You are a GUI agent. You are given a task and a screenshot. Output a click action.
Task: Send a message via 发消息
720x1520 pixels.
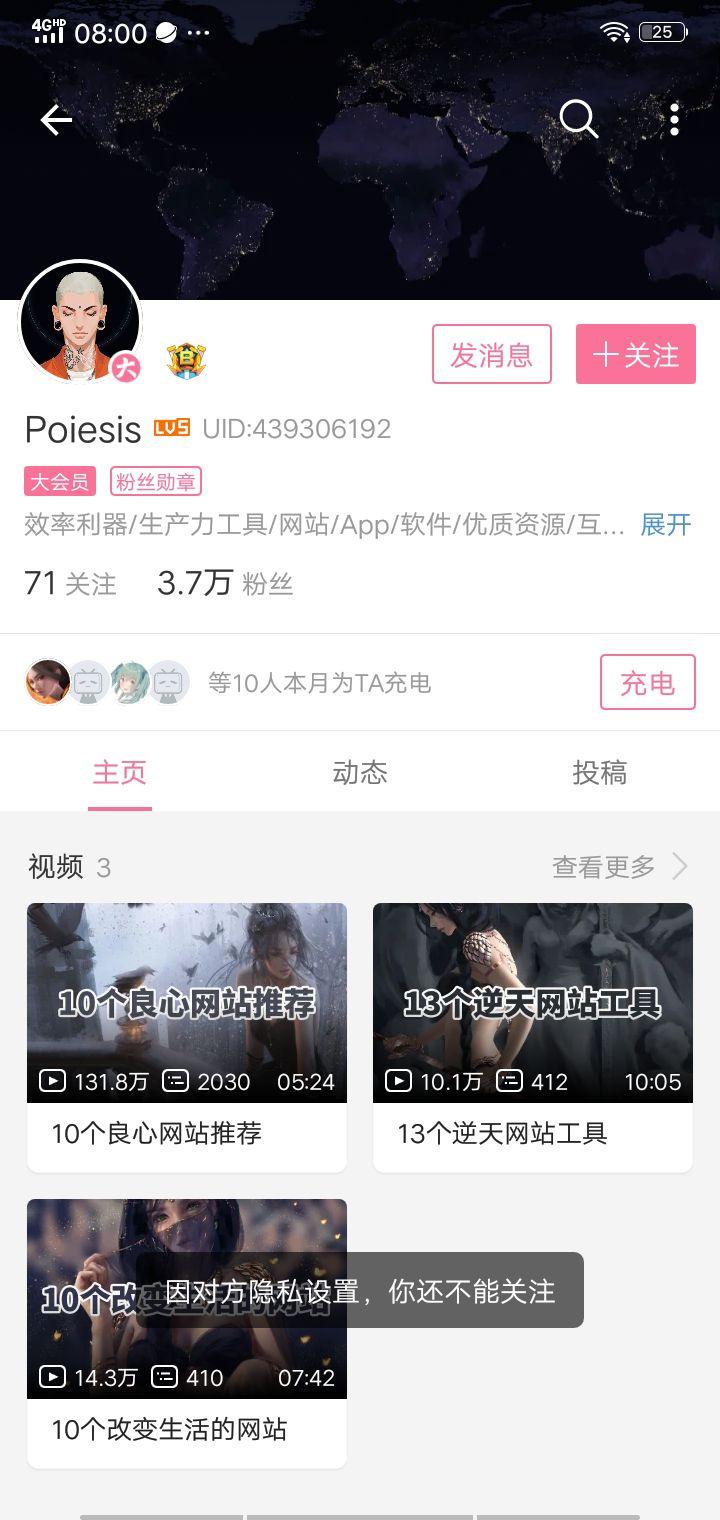point(491,354)
